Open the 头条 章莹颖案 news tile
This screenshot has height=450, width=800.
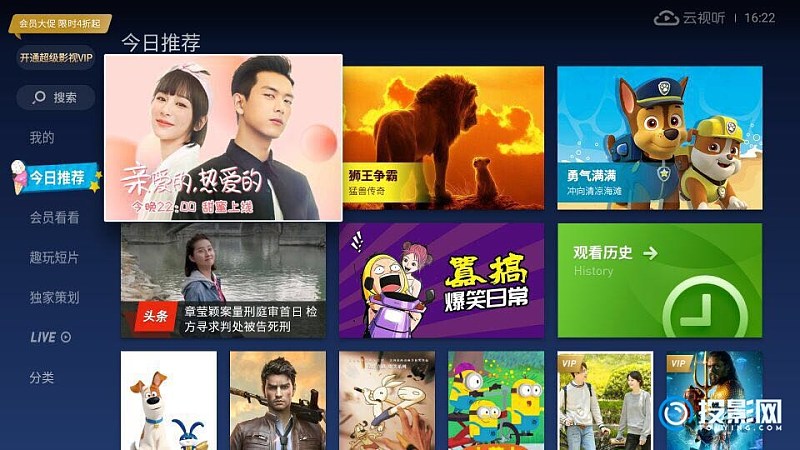click(x=223, y=280)
